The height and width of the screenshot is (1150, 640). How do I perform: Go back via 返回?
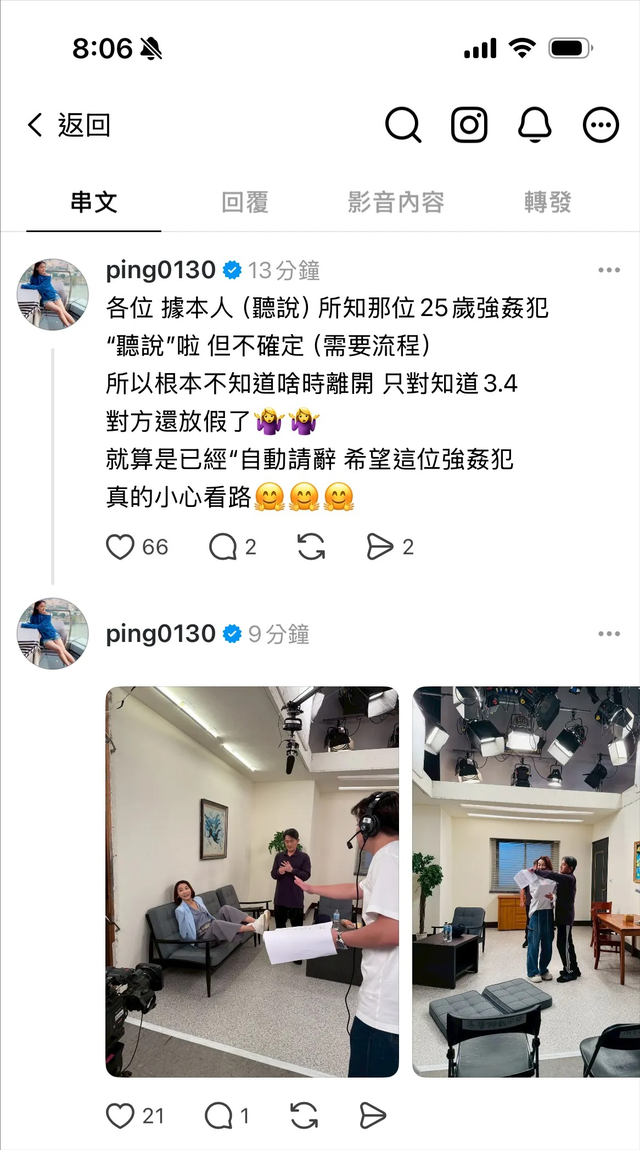(68, 125)
